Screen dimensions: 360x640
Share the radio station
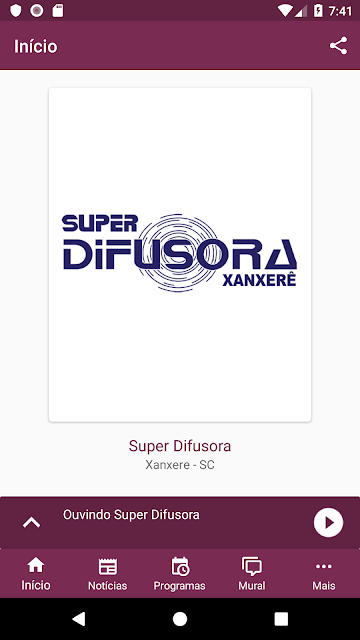pyautogui.click(x=338, y=46)
